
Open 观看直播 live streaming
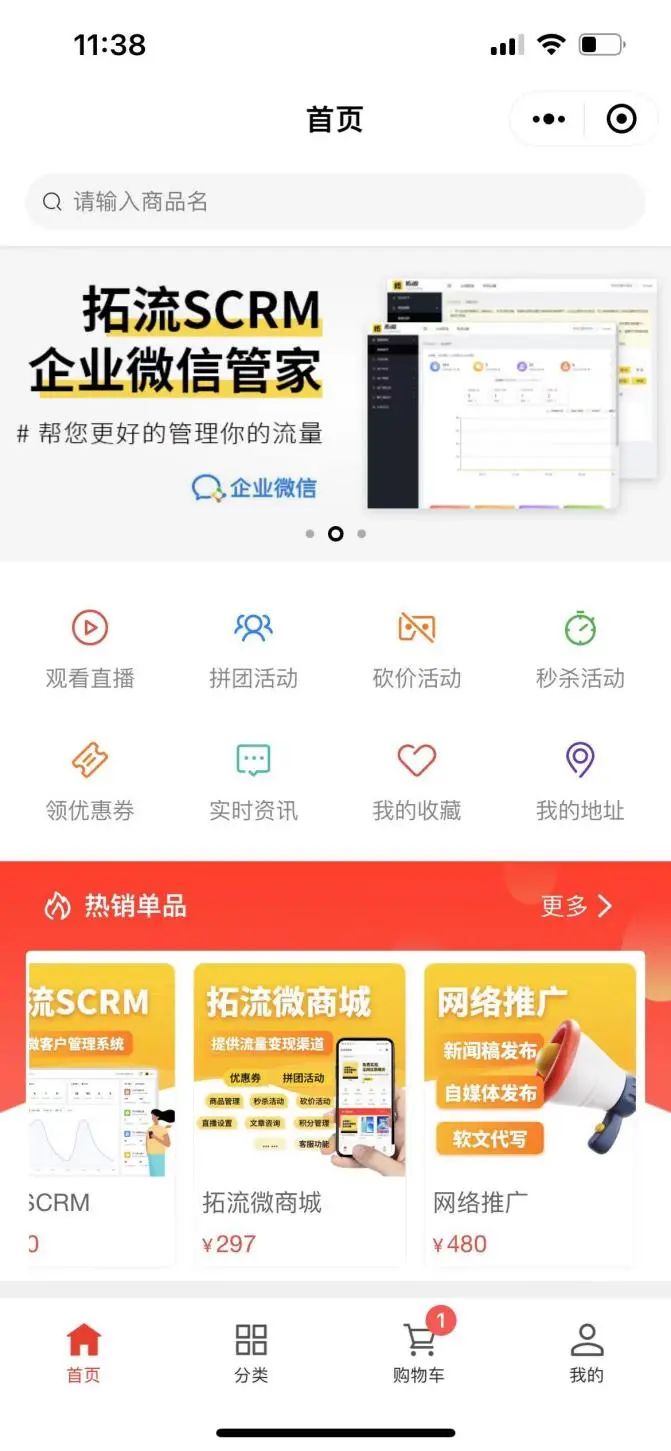click(x=90, y=650)
